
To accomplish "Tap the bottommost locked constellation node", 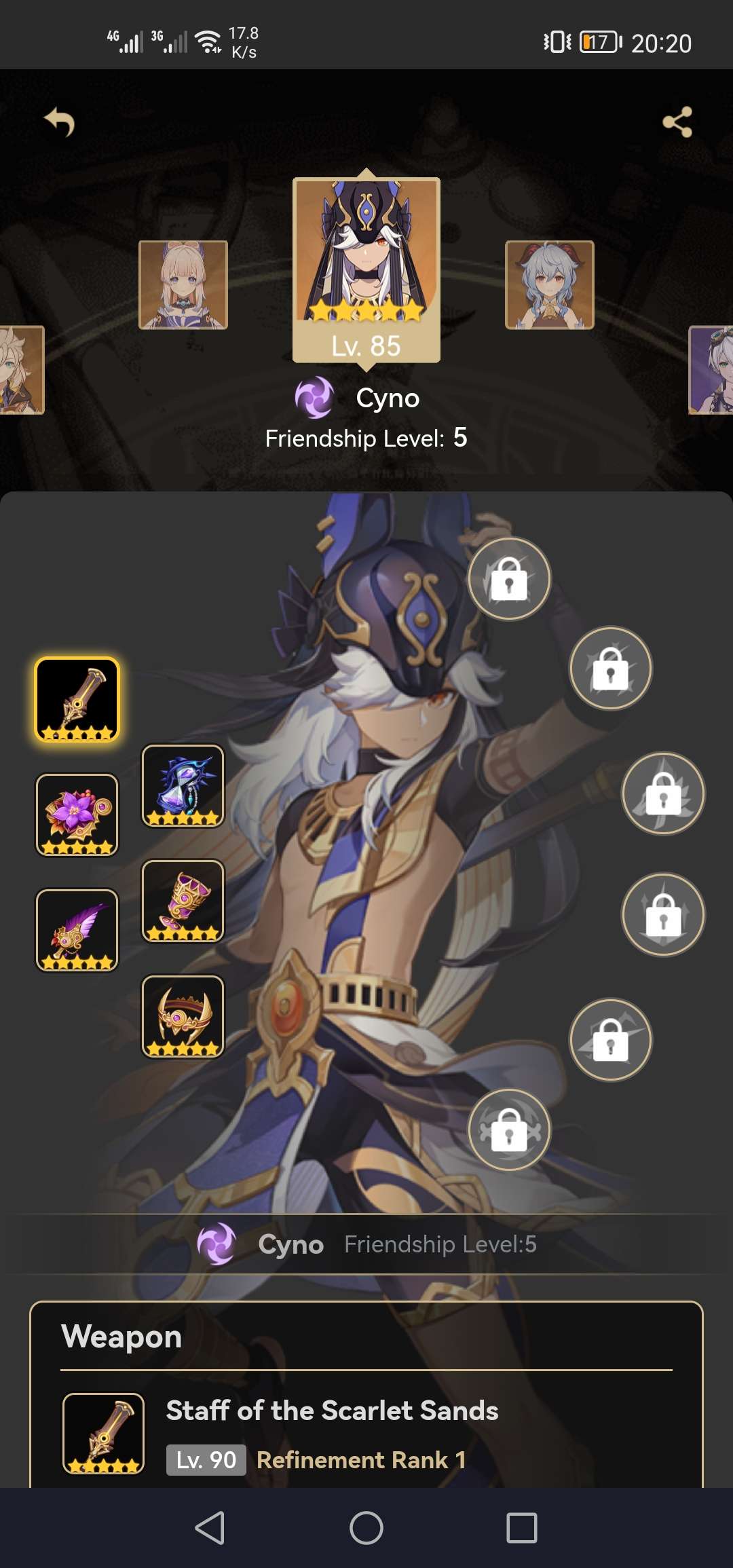I will [509, 1130].
